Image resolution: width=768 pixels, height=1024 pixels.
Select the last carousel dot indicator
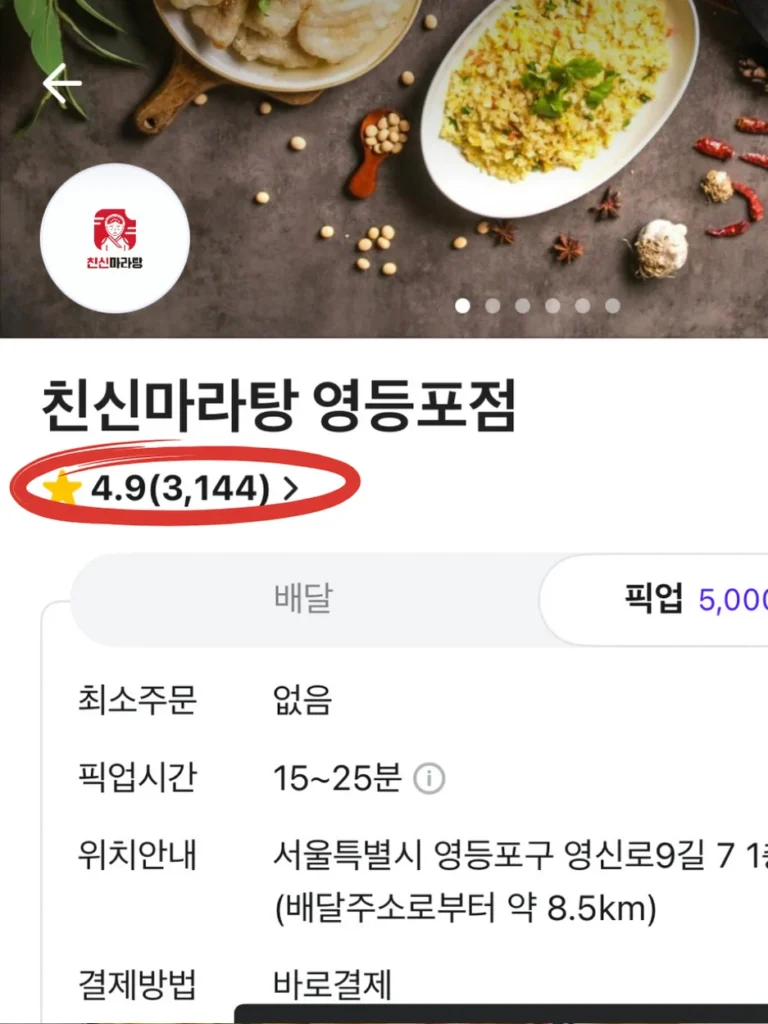(613, 305)
